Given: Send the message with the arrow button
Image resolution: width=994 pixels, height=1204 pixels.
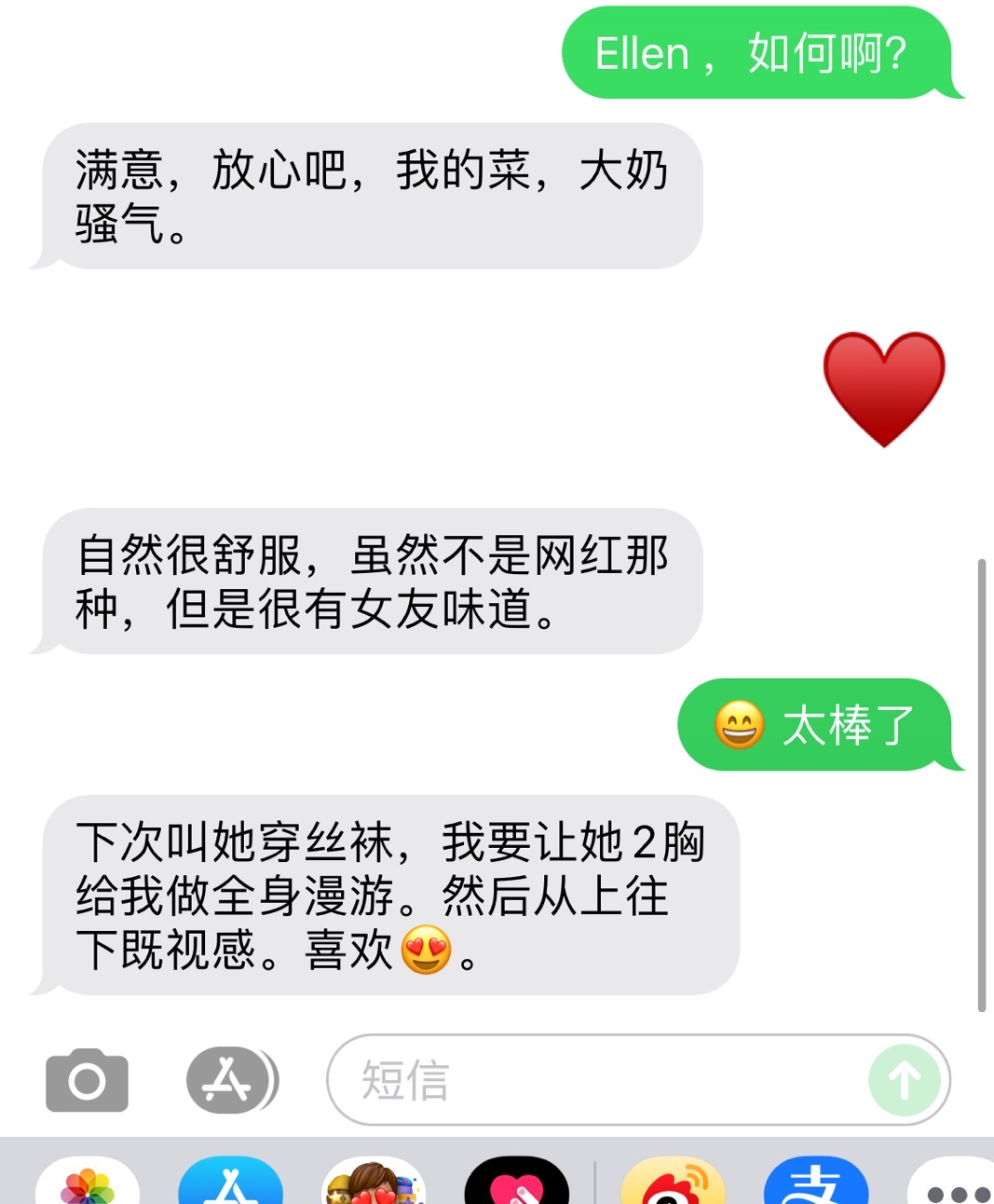Looking at the screenshot, I should coord(904,1080).
